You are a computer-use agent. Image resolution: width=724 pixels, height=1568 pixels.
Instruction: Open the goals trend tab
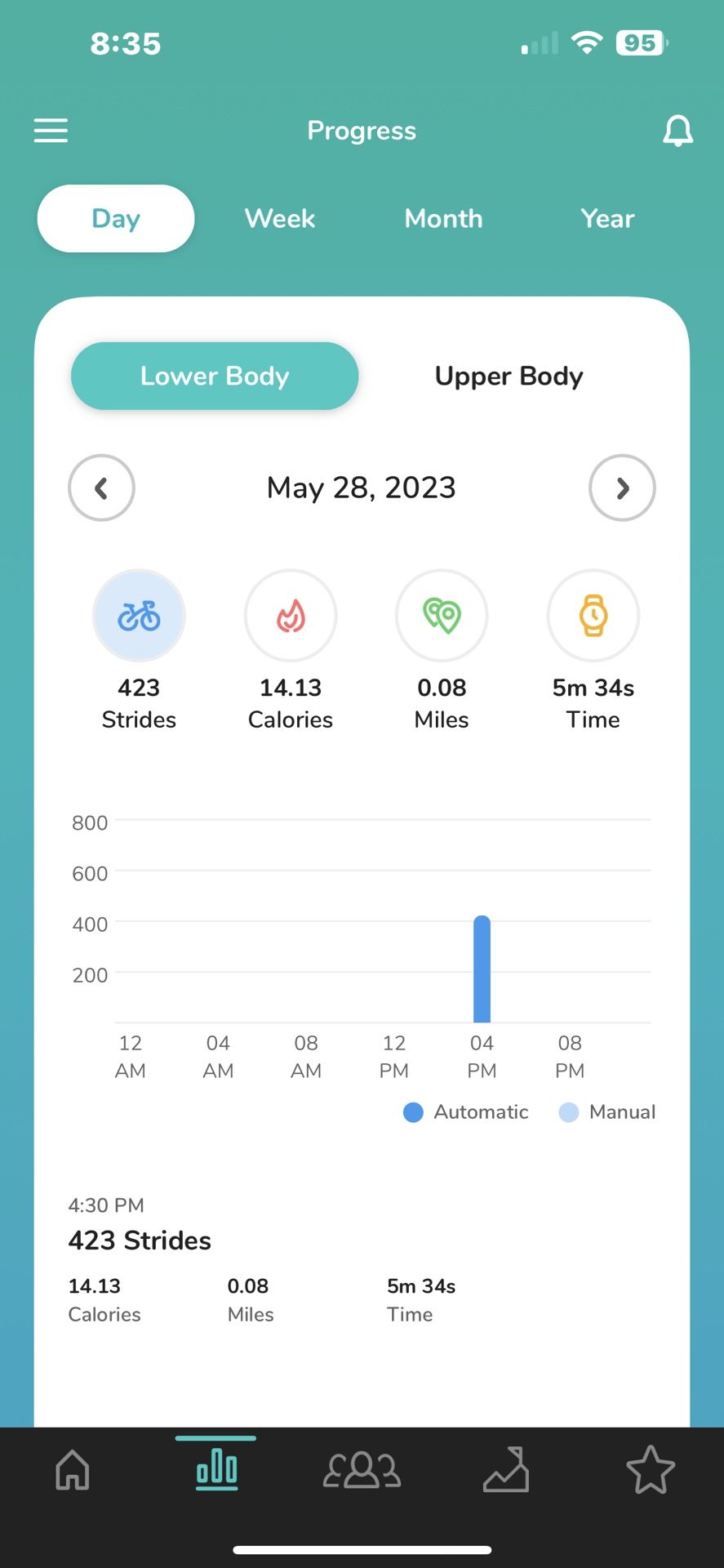[506, 1470]
